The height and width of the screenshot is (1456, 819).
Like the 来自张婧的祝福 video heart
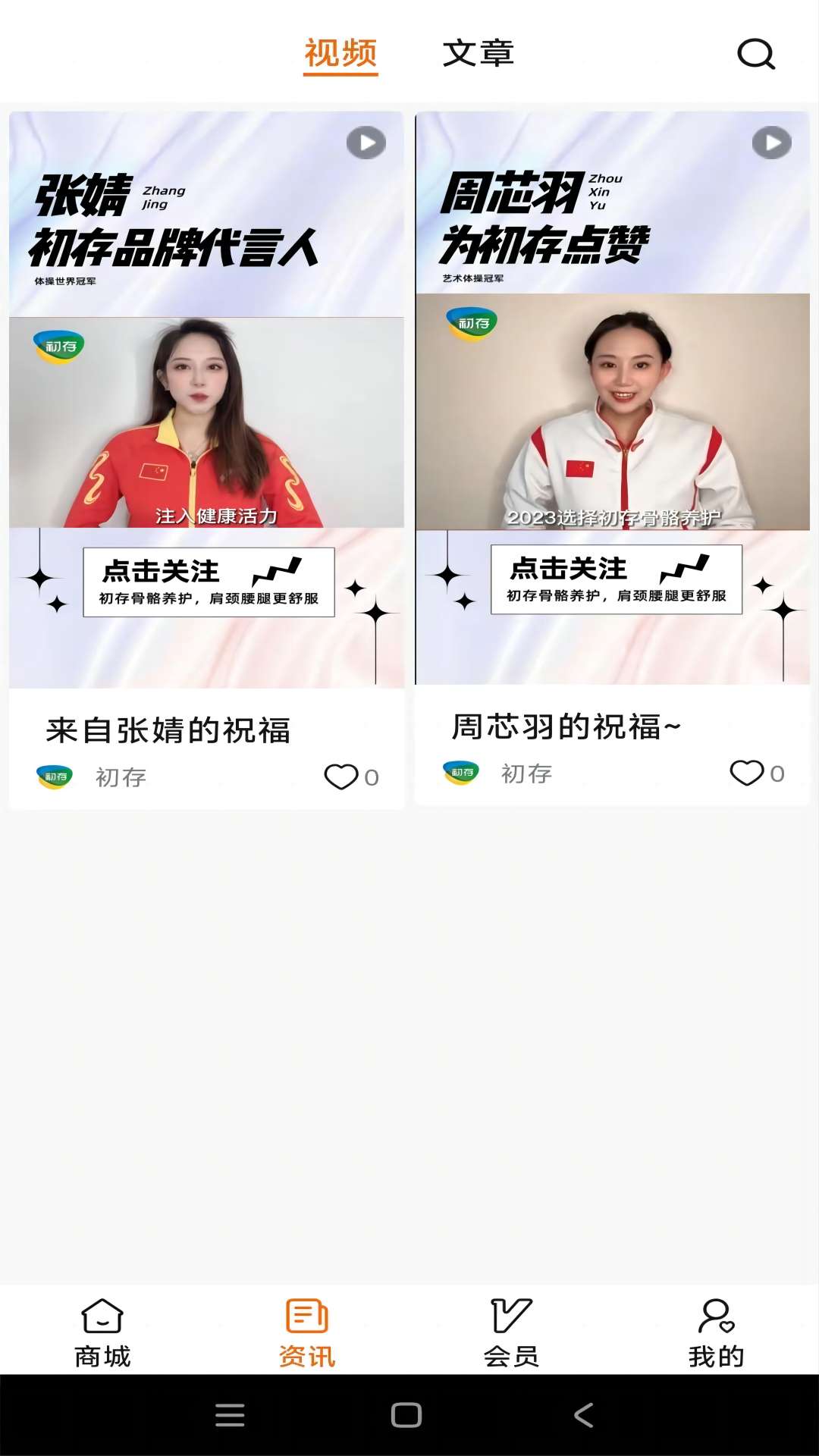pyautogui.click(x=343, y=775)
